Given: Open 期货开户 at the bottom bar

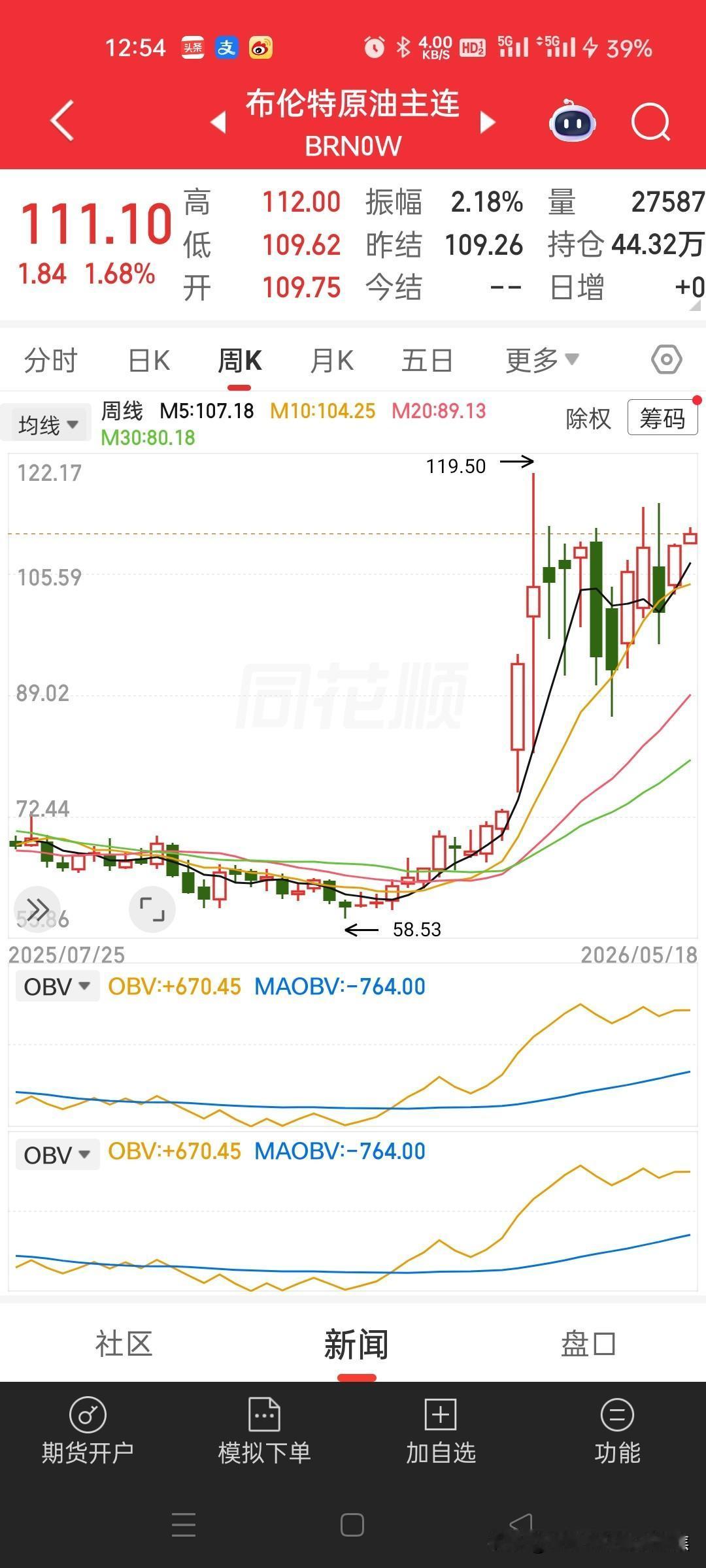Looking at the screenshot, I should click(x=88, y=1431).
